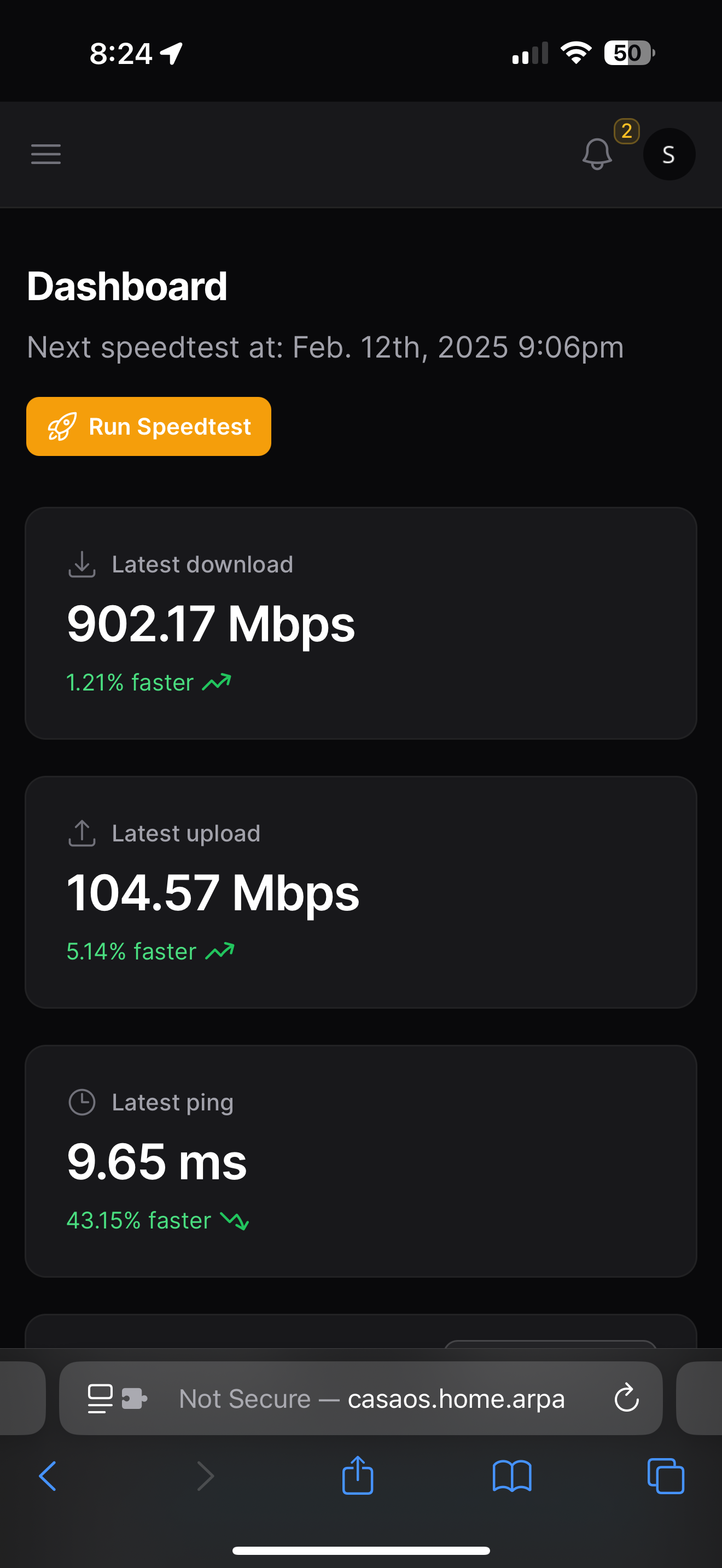The height and width of the screenshot is (1568, 722).
Task: Open the notifications bell
Action: (597, 154)
